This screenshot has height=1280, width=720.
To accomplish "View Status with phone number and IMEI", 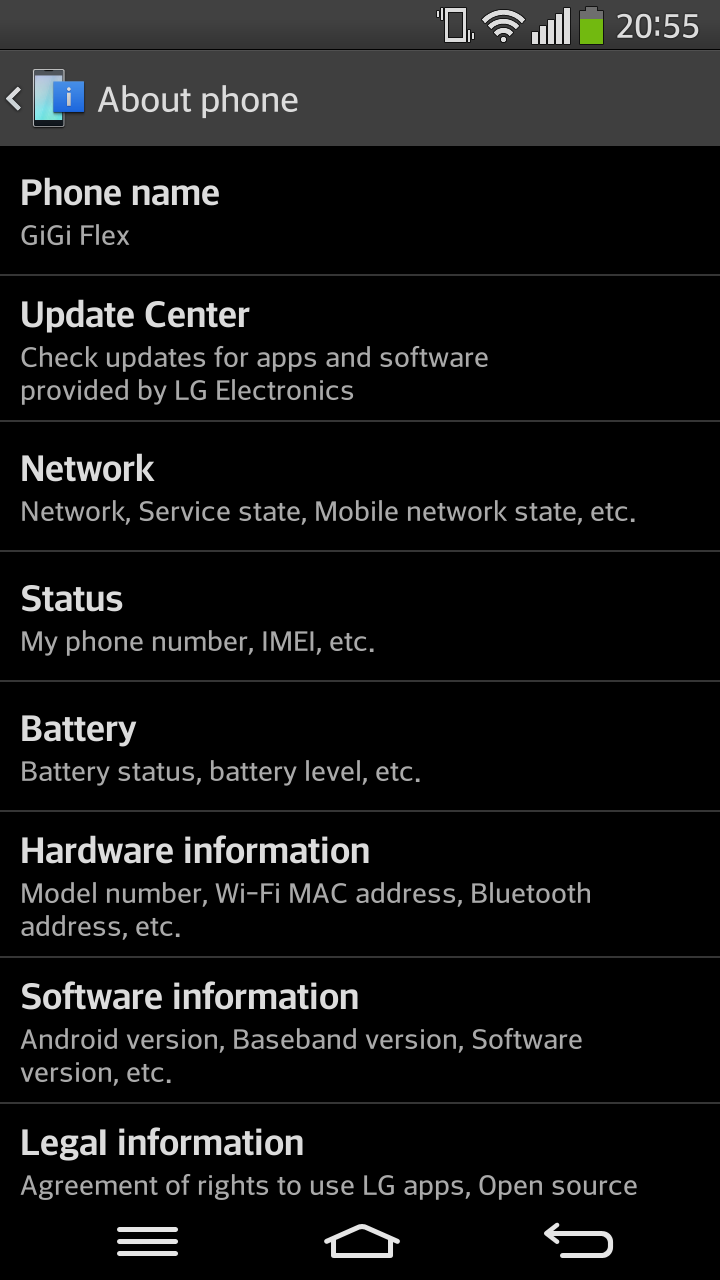I will (360, 617).
